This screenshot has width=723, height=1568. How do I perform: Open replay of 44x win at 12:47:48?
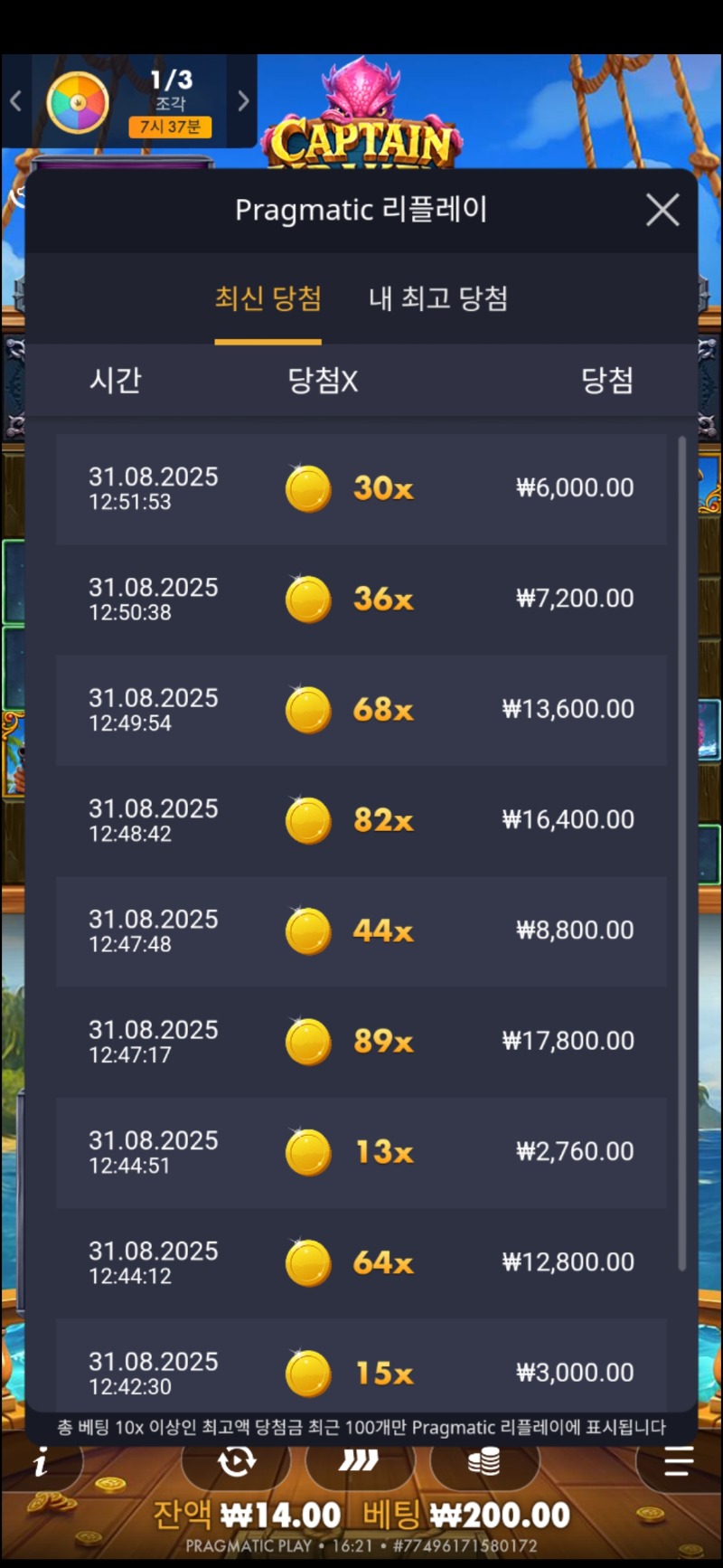click(361, 931)
